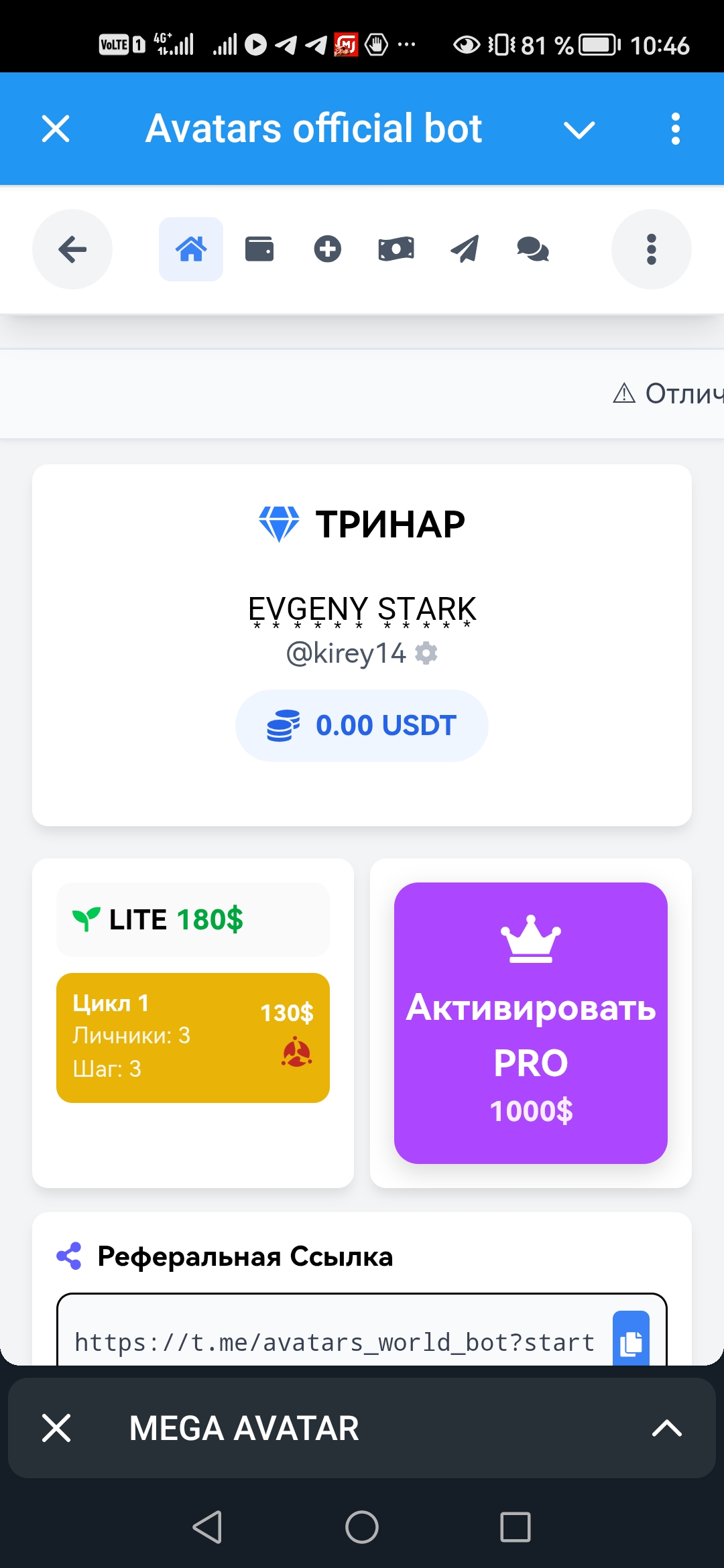Expand the MEGA AVATAR panel
Image resolution: width=724 pixels, height=1568 pixels.
coord(666,1428)
